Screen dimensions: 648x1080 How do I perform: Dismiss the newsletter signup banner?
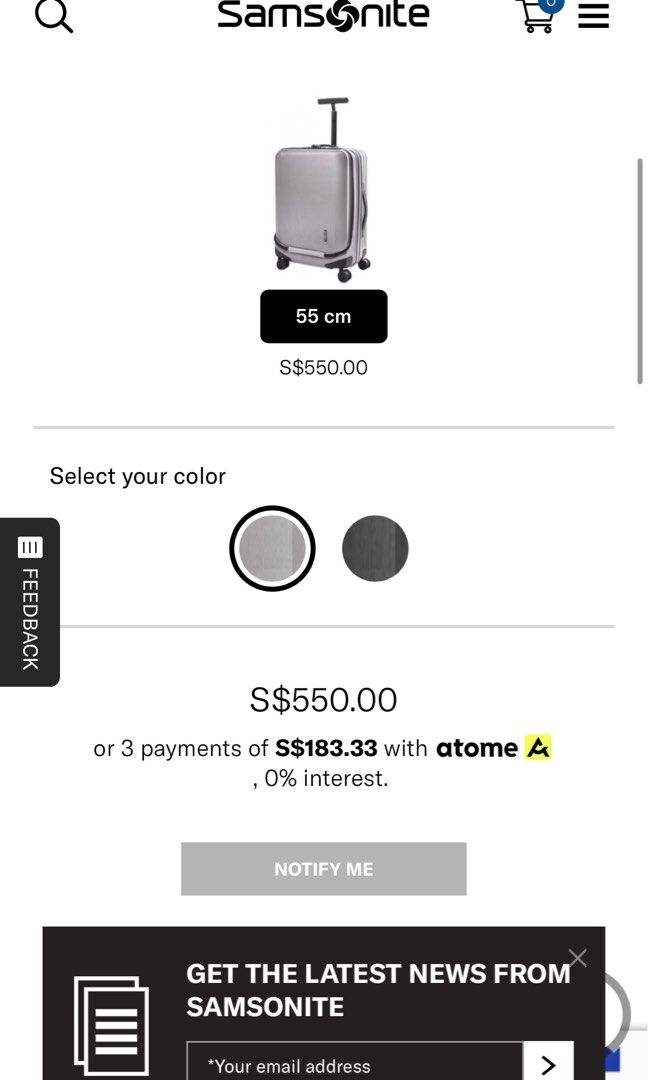(x=577, y=958)
